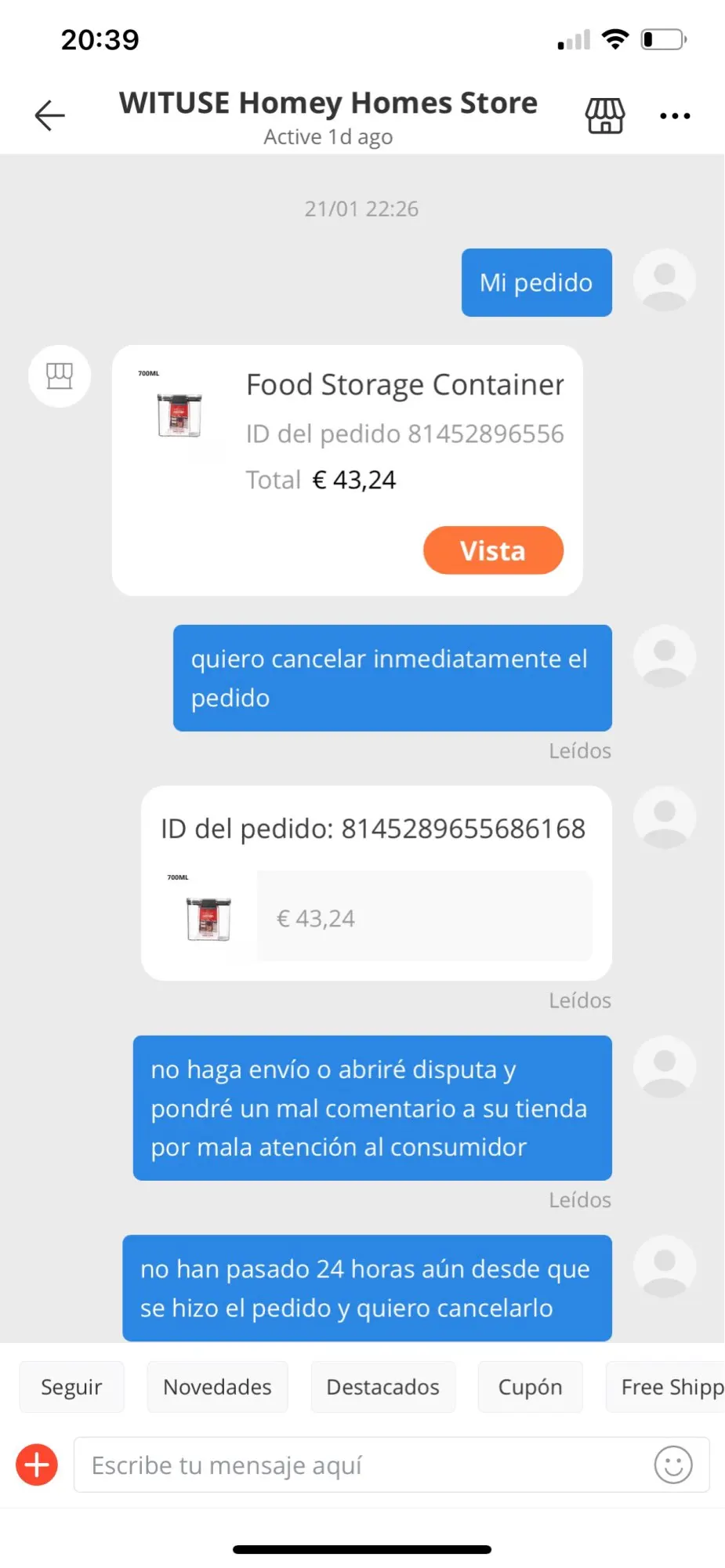This screenshot has height=1568, width=725.
Task: Open the red plus attachment button
Action: [37, 1465]
